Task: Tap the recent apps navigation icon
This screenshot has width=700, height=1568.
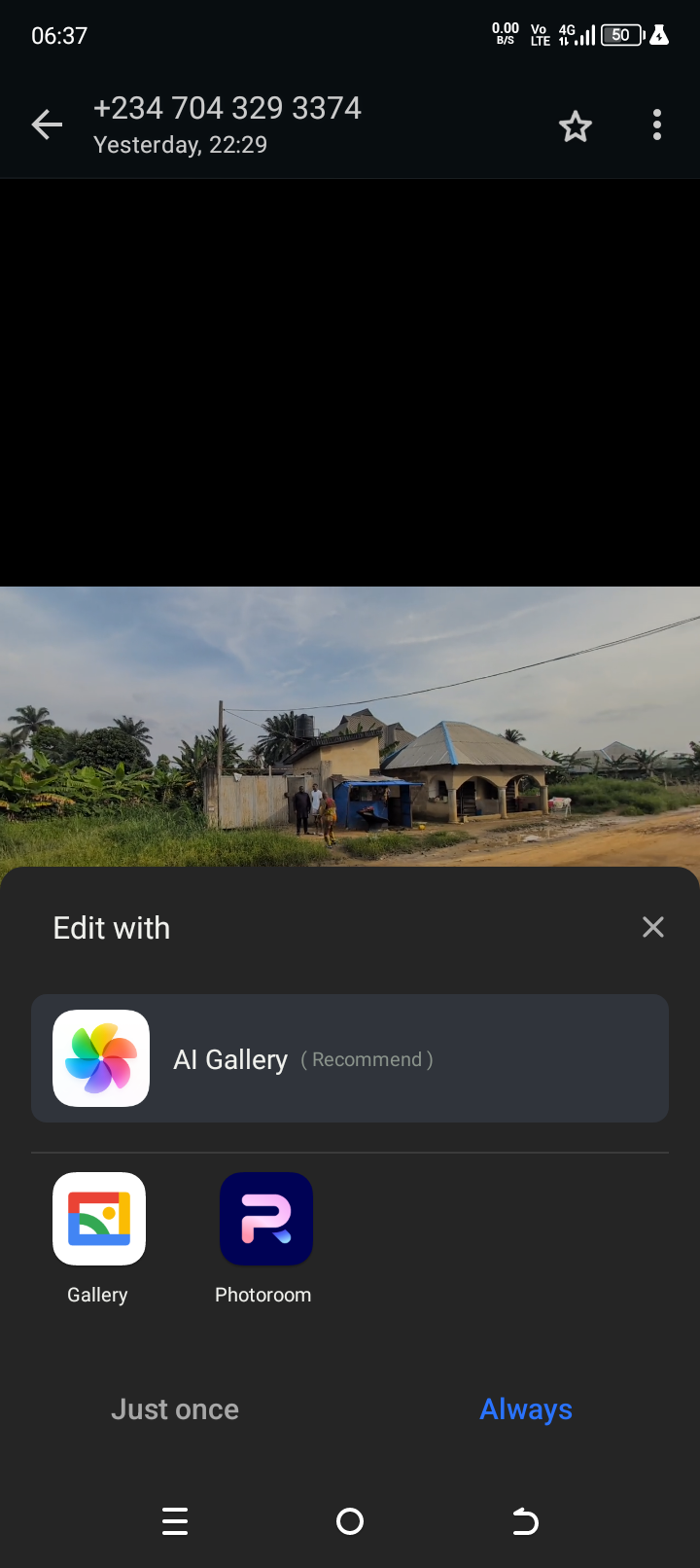Action: pos(175,1521)
